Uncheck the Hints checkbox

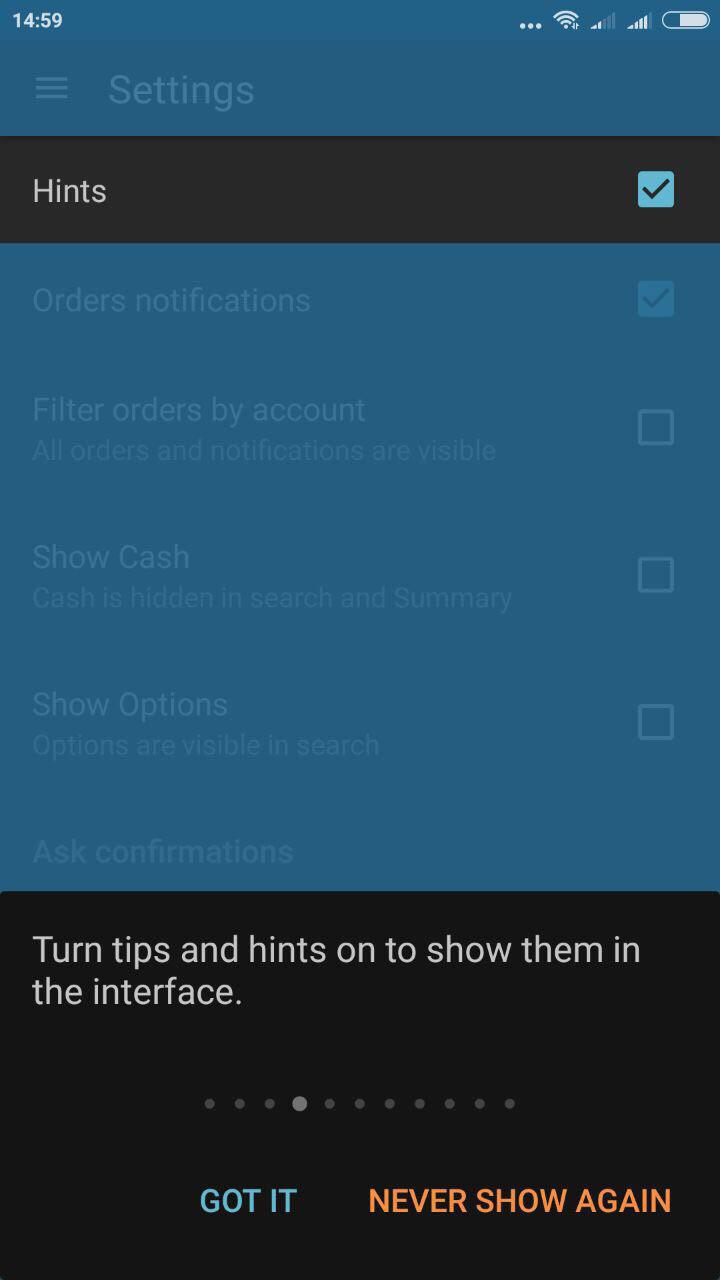[656, 190]
